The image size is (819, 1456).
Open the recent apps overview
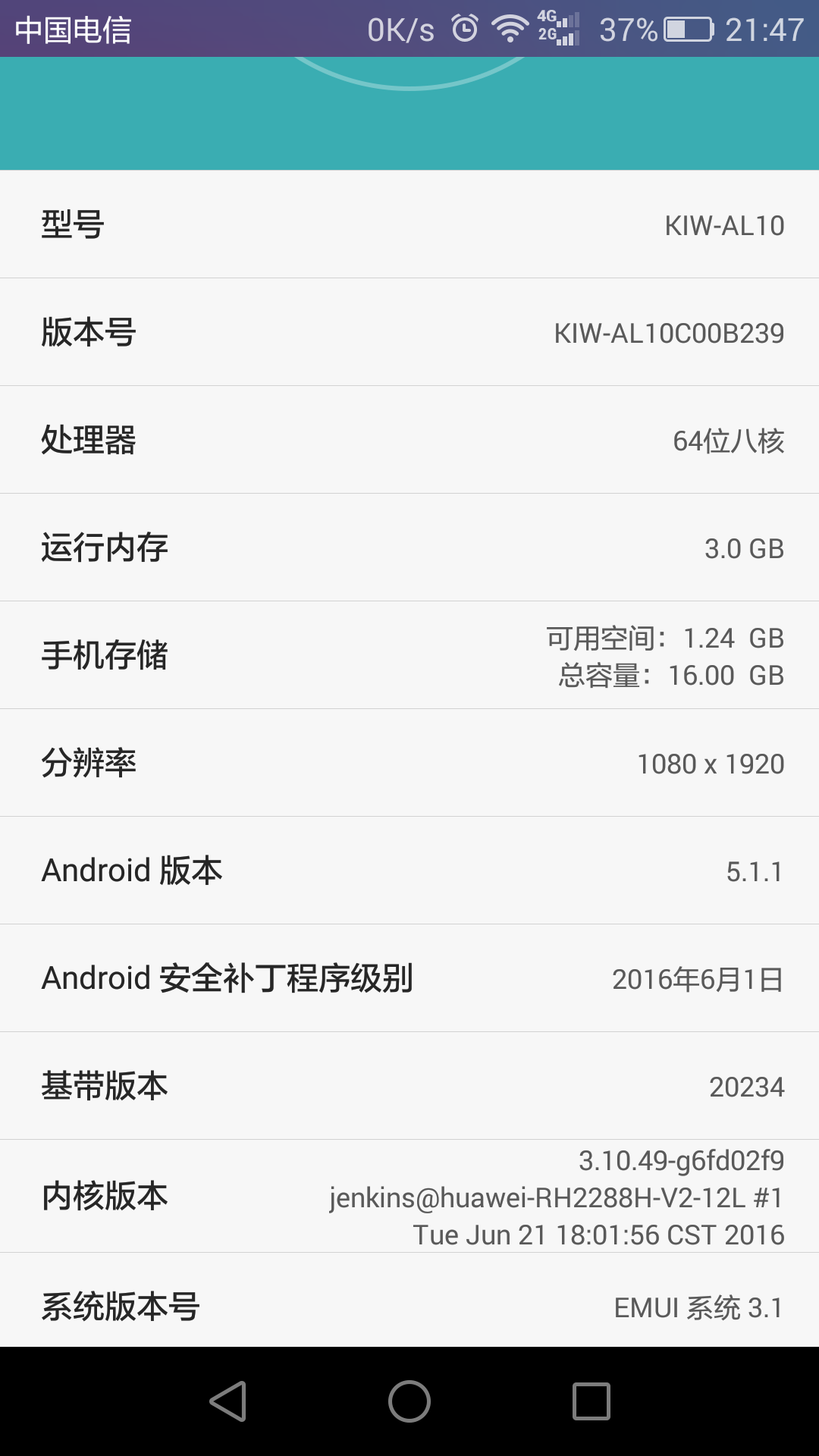coord(591,1401)
